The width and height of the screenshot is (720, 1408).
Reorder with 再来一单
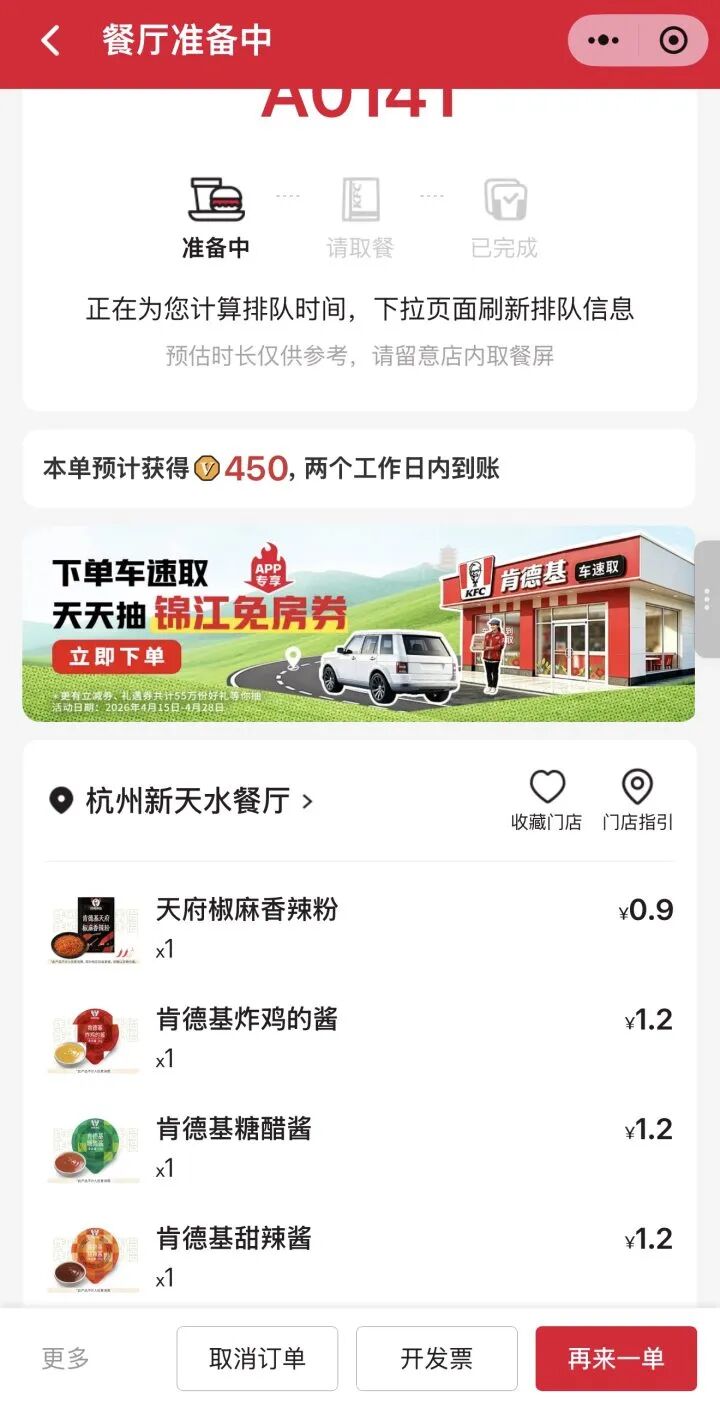[616, 1358]
